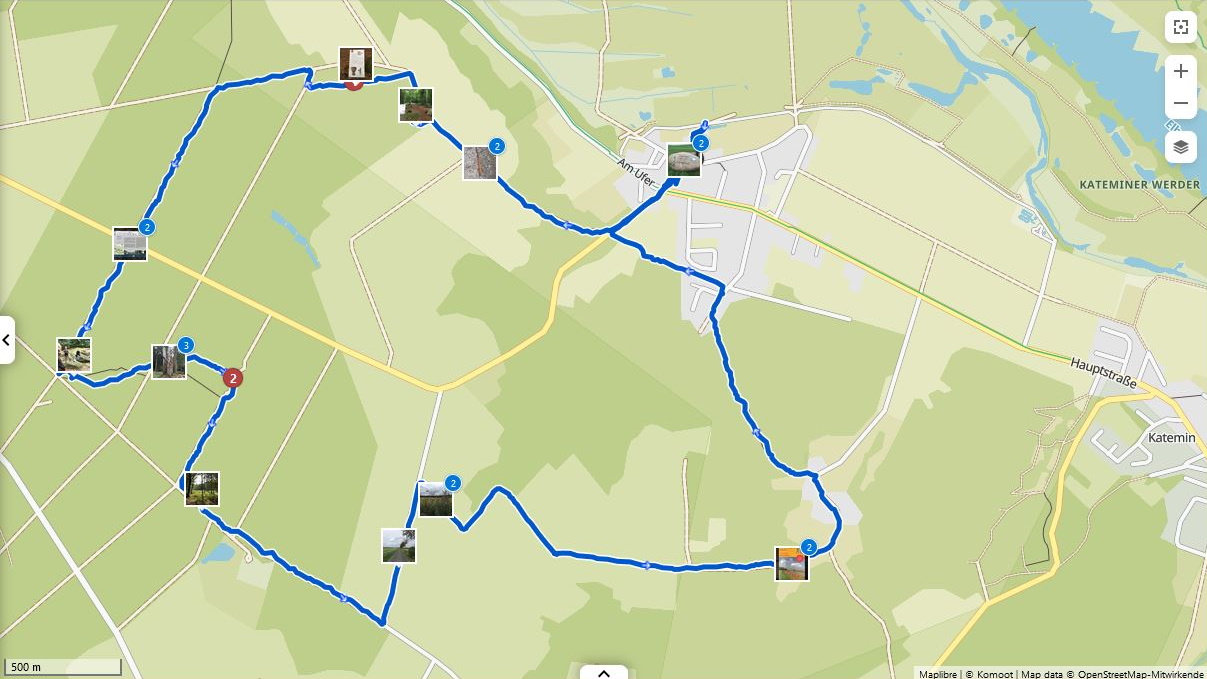
Task: Open the red highlight marker numbered 2
Action: (232, 378)
